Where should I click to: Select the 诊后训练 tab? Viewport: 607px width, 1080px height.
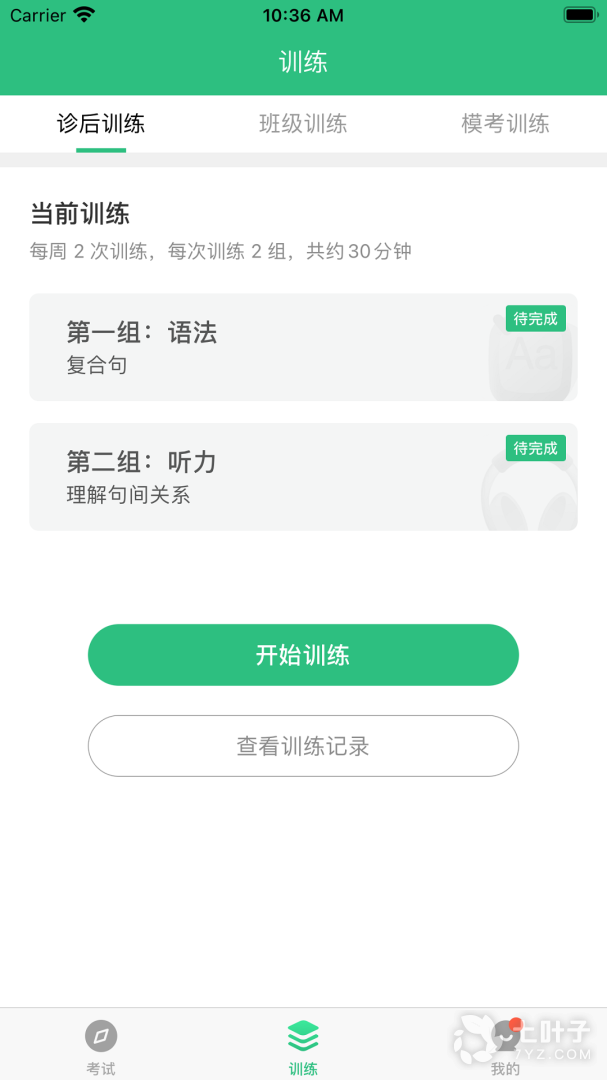click(101, 124)
